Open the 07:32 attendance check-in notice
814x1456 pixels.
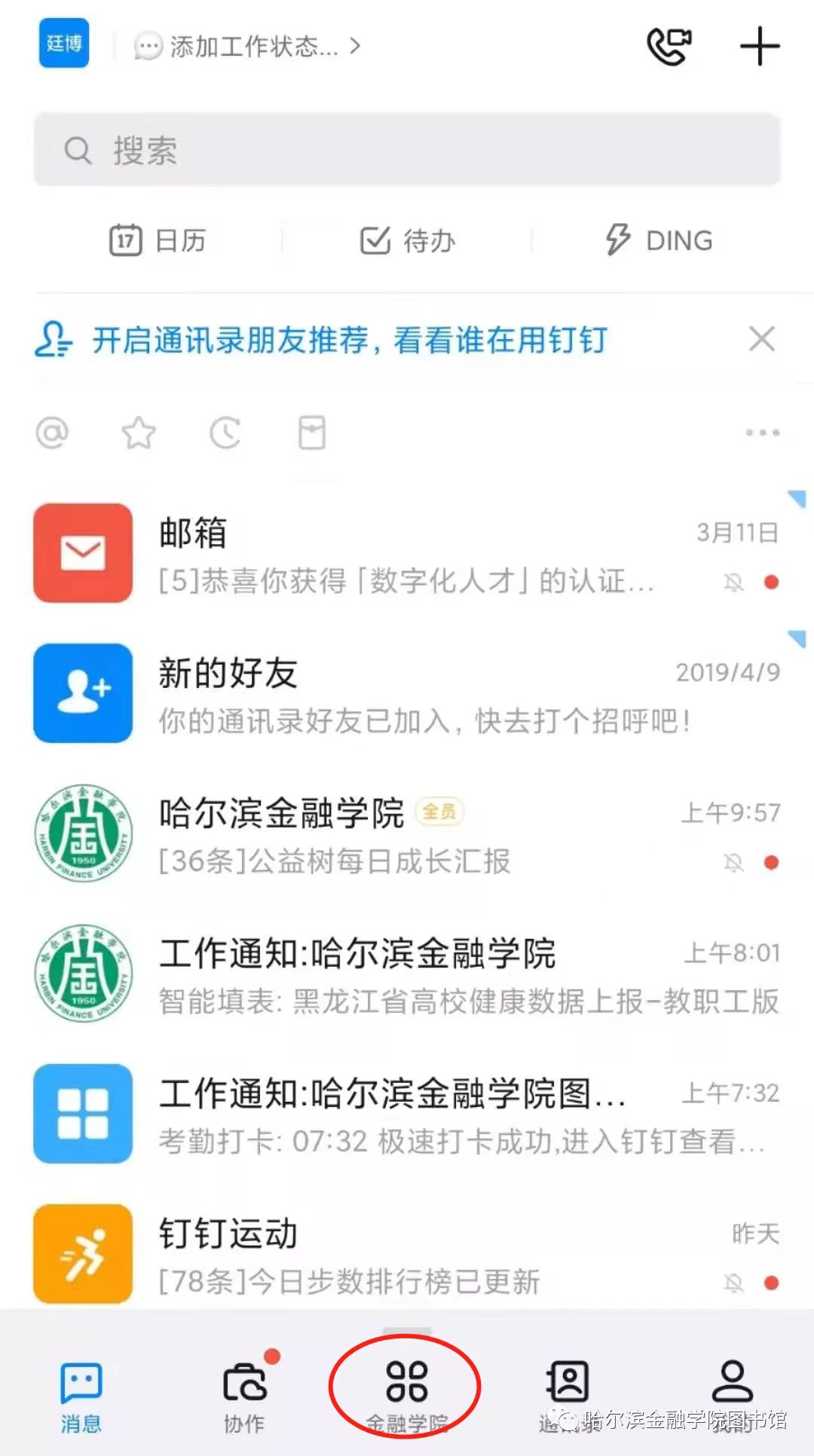pyautogui.click(x=407, y=1114)
